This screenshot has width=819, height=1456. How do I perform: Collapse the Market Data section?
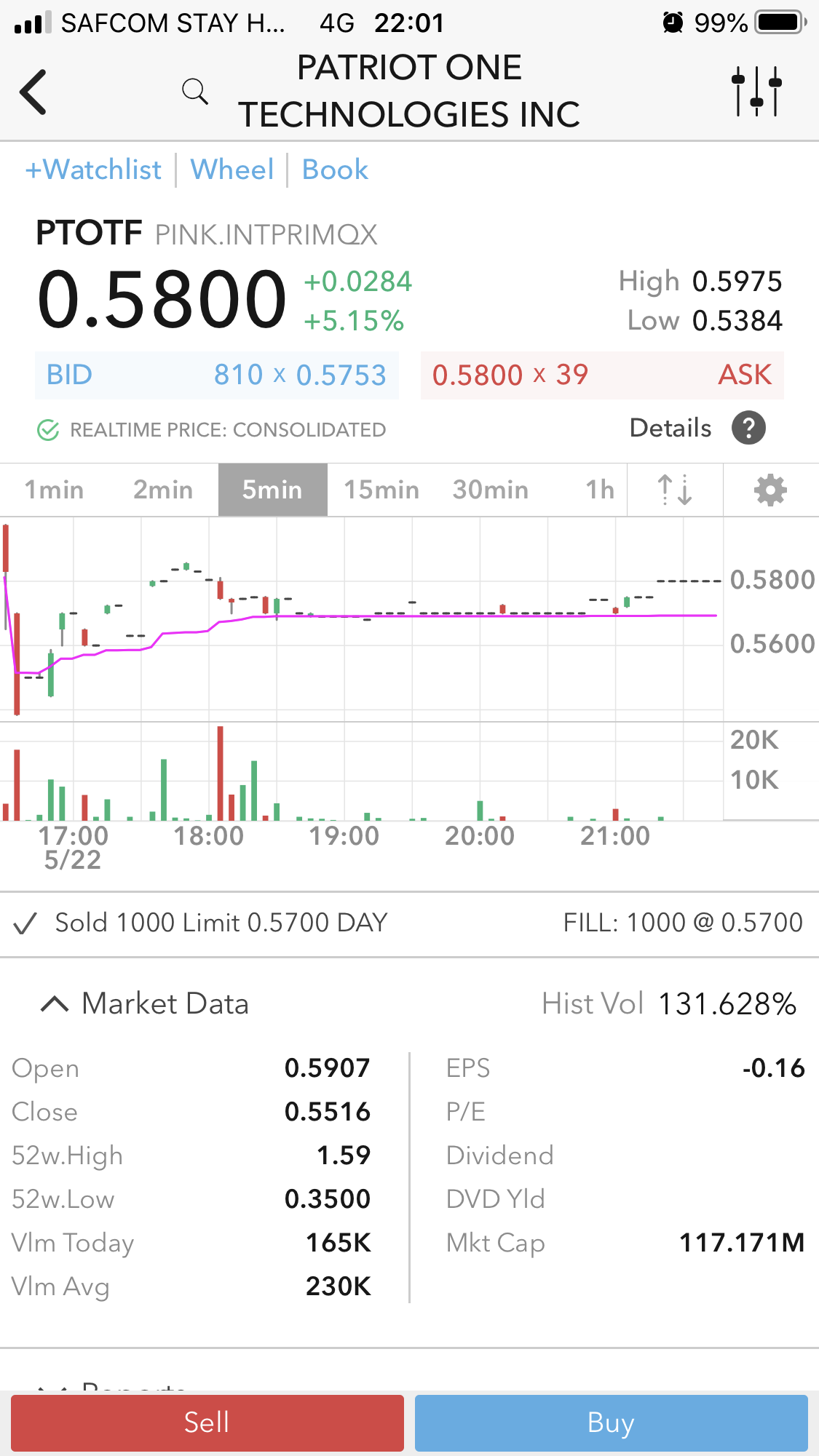pyautogui.click(x=55, y=1004)
